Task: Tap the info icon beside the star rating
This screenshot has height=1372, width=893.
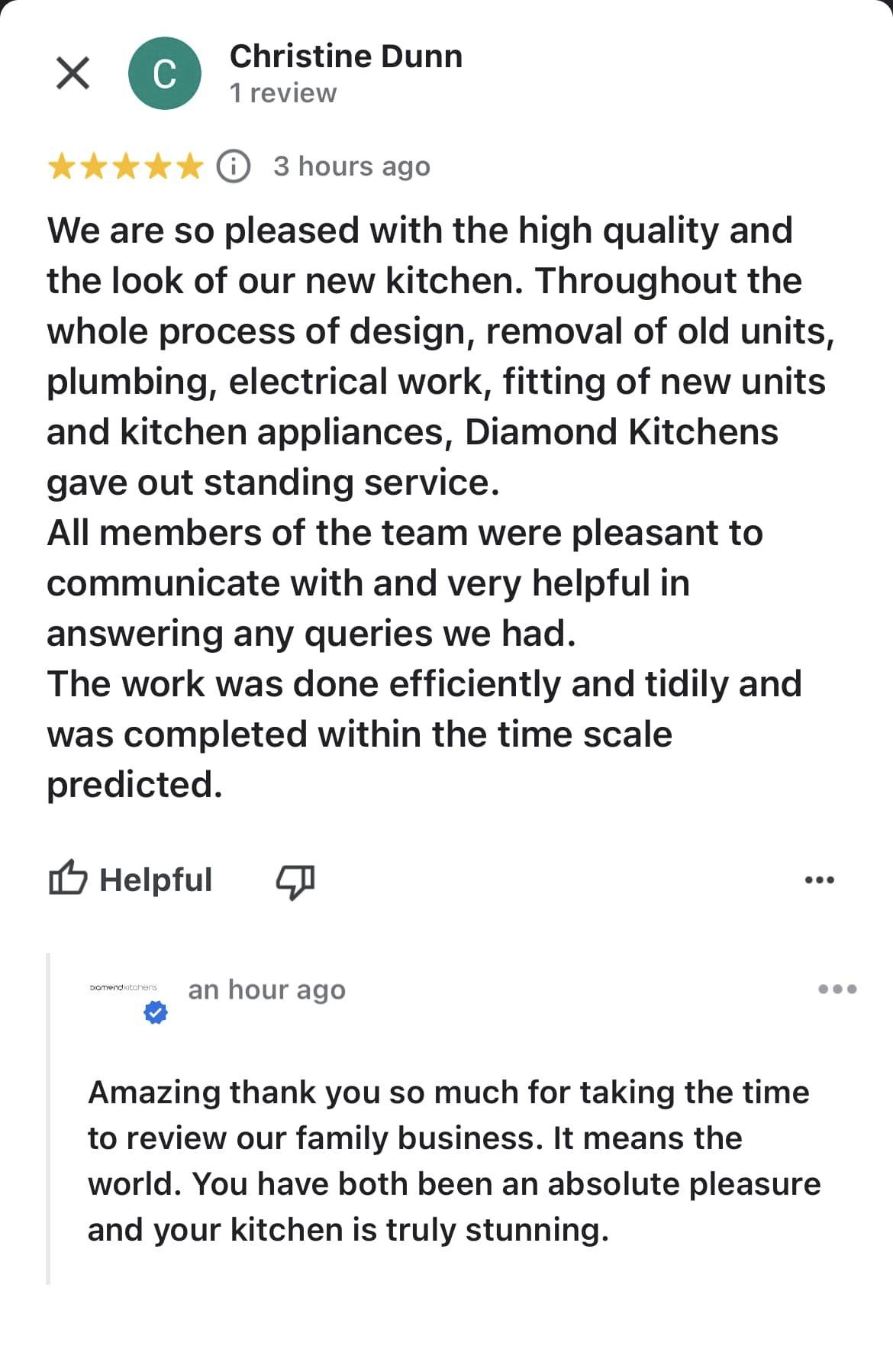Action: tap(234, 166)
